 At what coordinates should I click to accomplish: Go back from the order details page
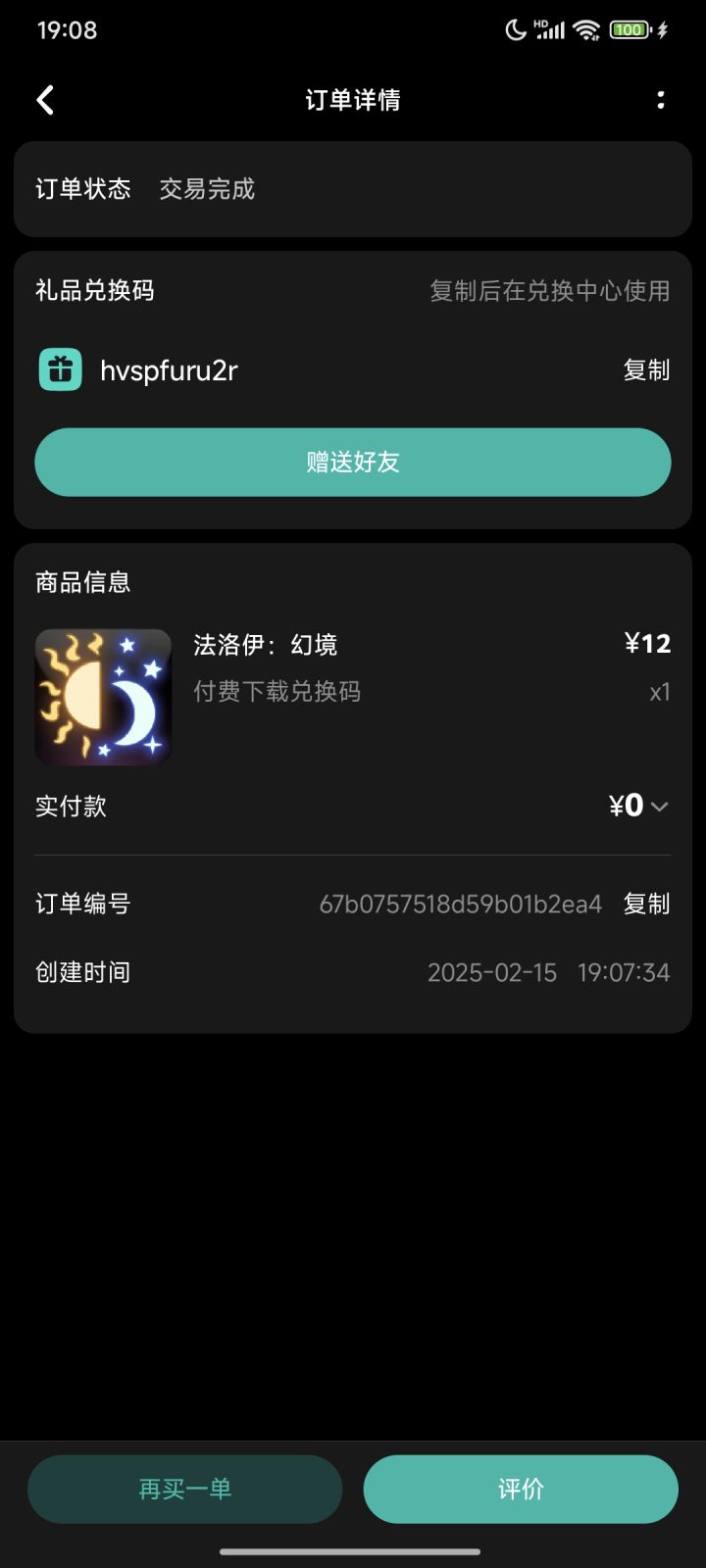point(45,100)
